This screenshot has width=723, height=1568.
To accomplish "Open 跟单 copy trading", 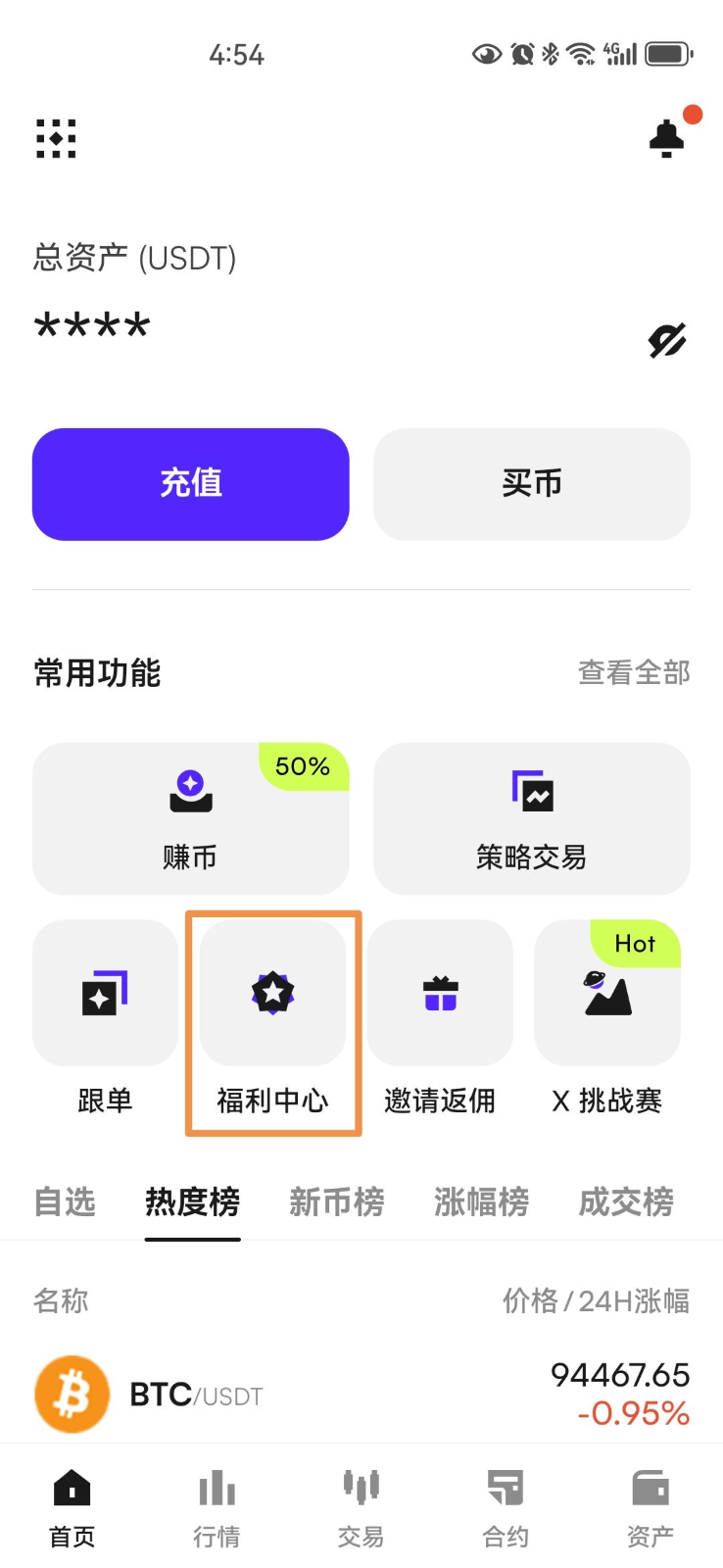I will (106, 1020).
